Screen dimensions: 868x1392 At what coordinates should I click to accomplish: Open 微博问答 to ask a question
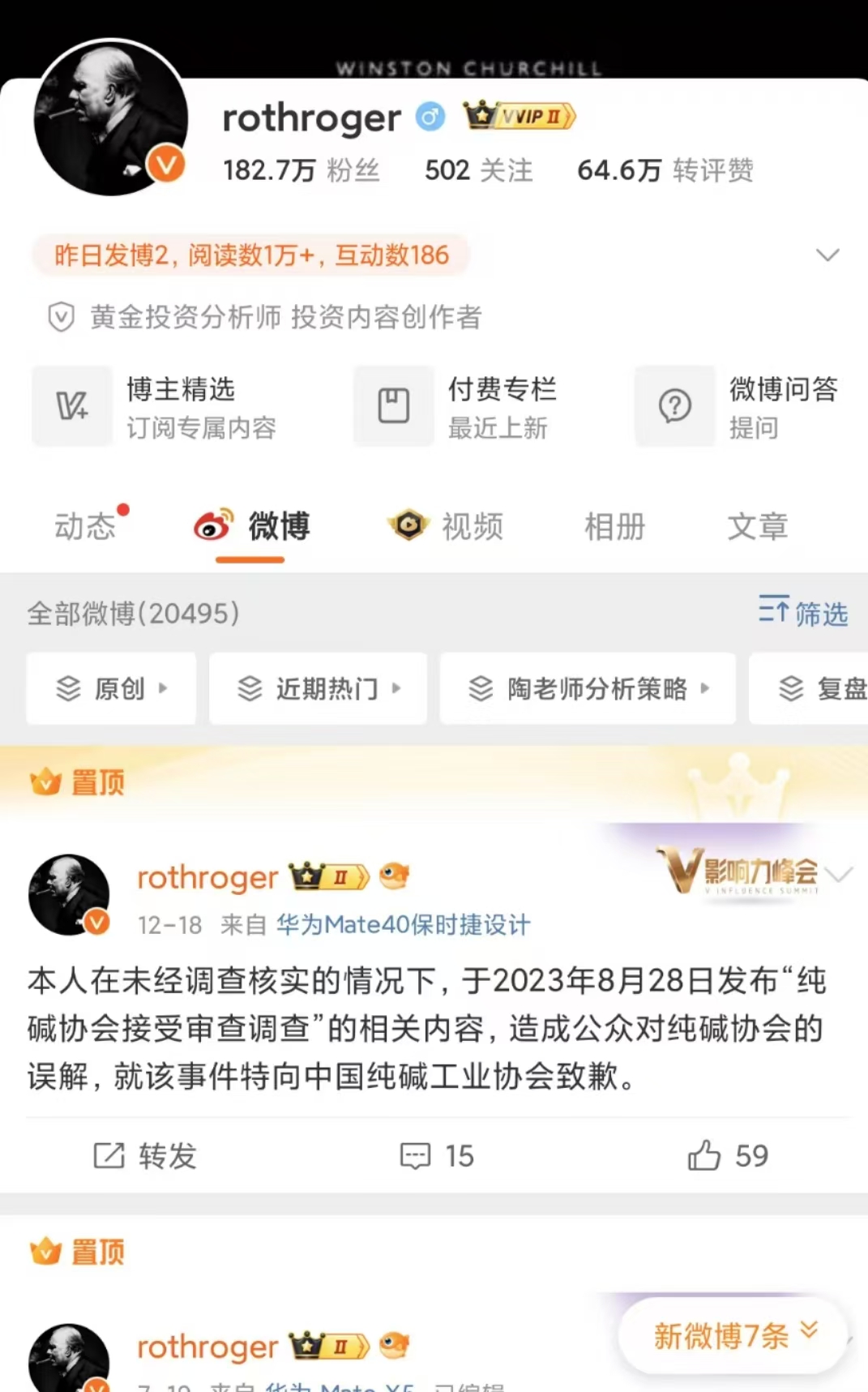[x=738, y=406]
